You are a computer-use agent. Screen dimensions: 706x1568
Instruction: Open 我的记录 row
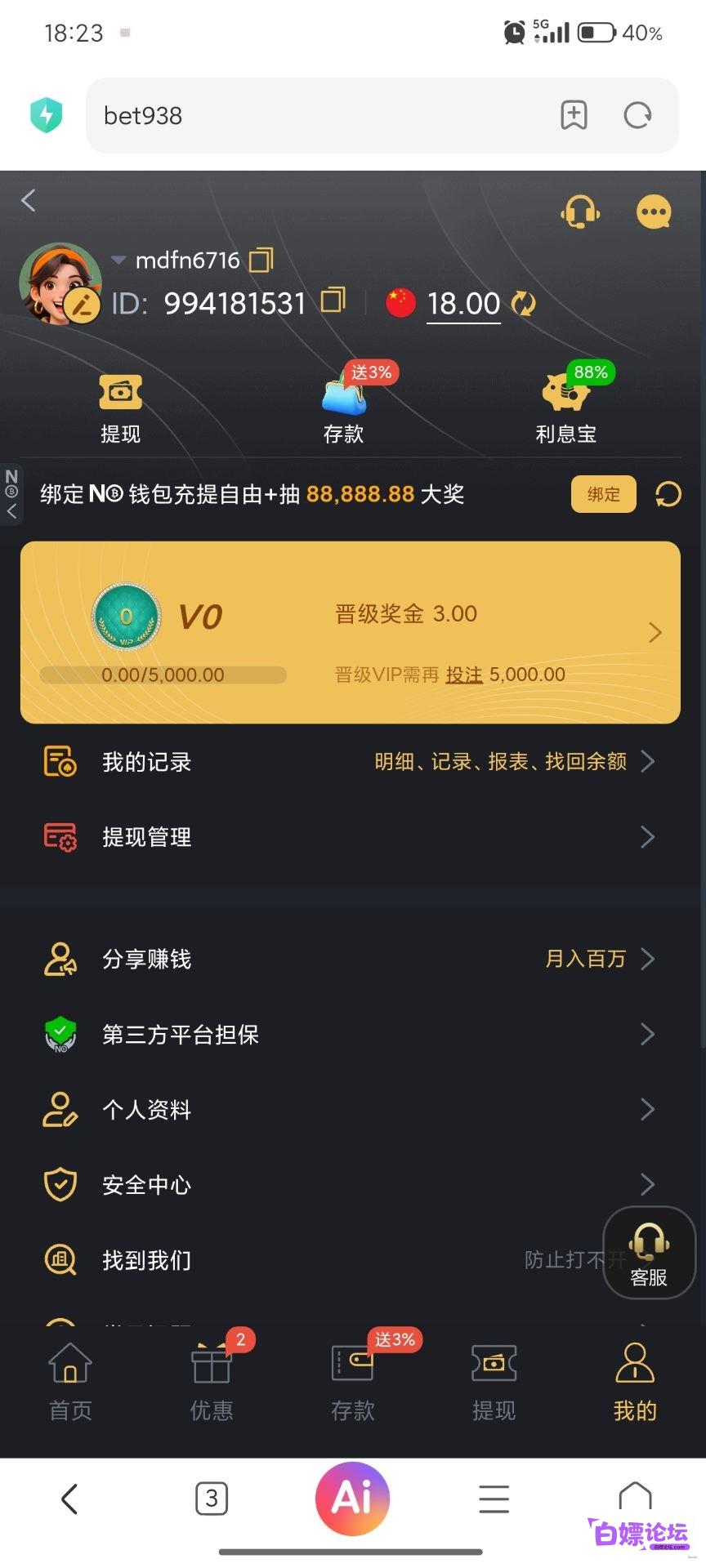(351, 762)
